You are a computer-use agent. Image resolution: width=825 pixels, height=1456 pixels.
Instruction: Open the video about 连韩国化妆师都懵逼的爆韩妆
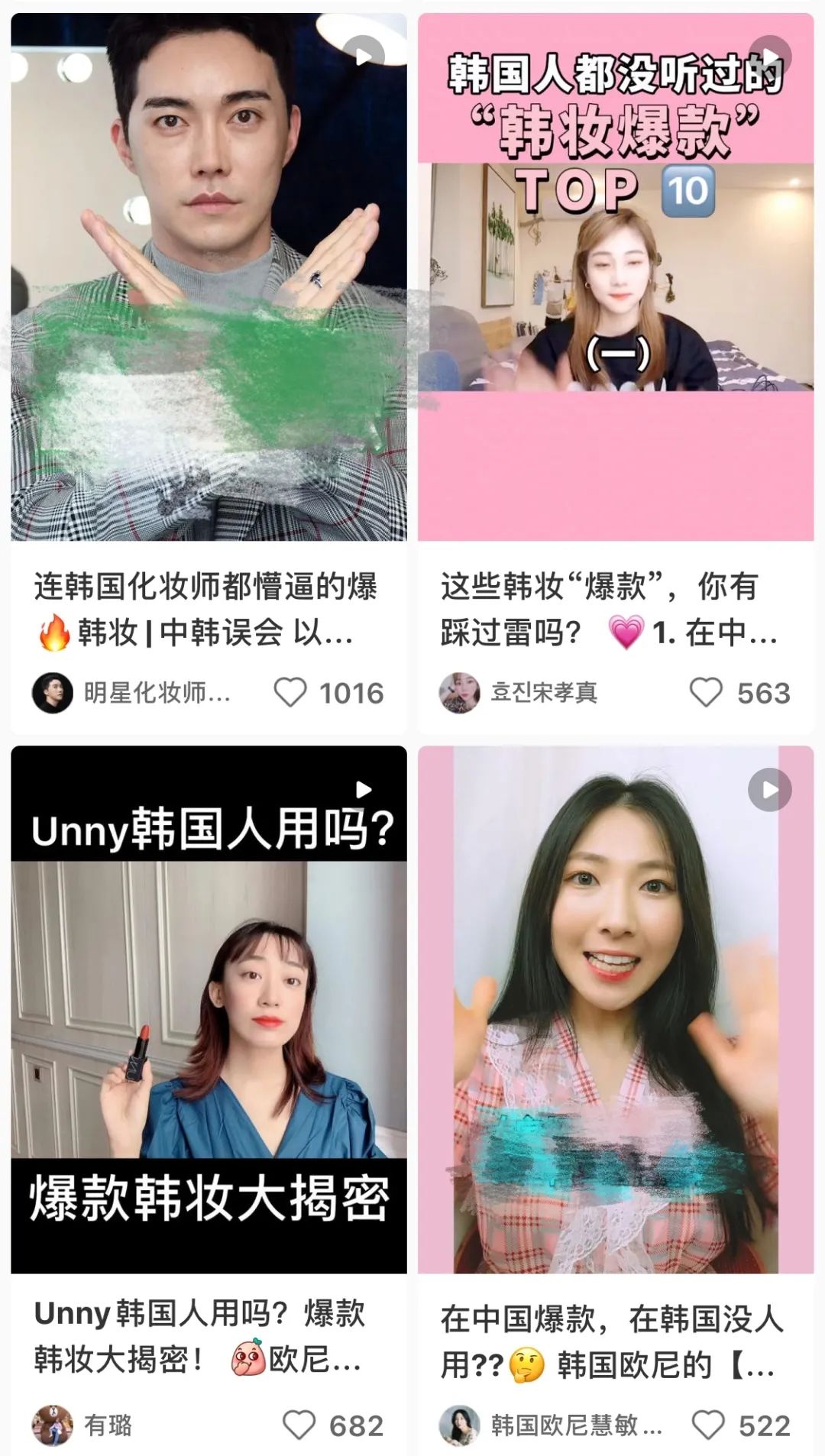(x=209, y=277)
